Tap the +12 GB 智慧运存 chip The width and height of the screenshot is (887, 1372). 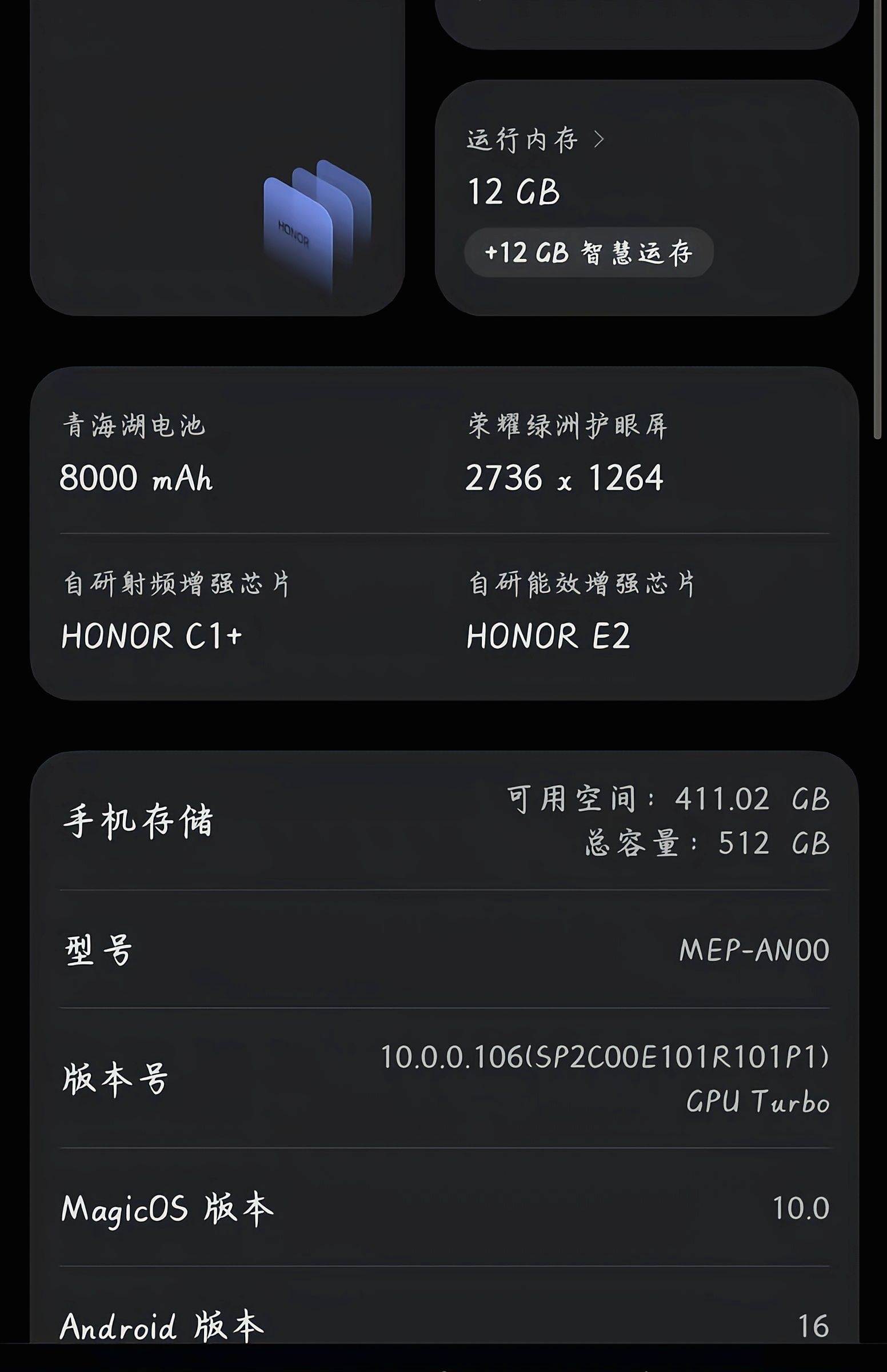point(588,252)
